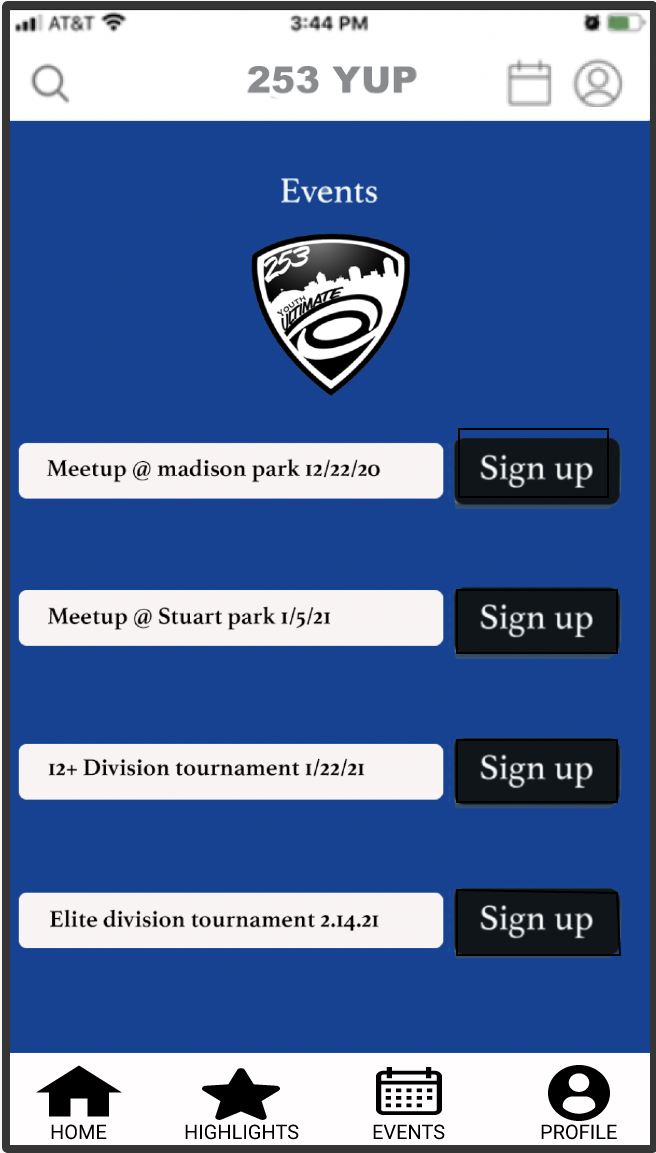The width and height of the screenshot is (656, 1153).
Task: Go to the Home tab
Action: [79, 1102]
